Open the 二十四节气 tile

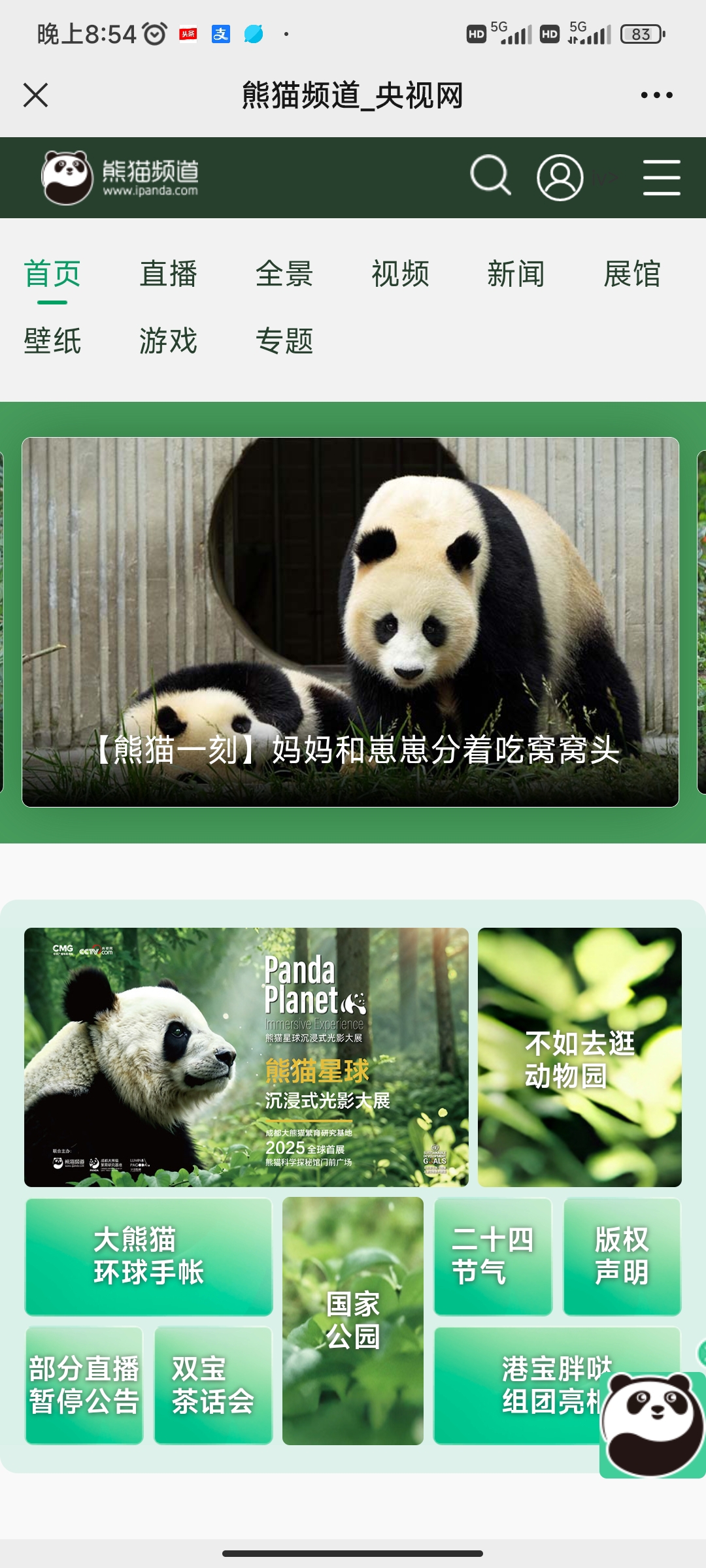pyautogui.click(x=493, y=1256)
